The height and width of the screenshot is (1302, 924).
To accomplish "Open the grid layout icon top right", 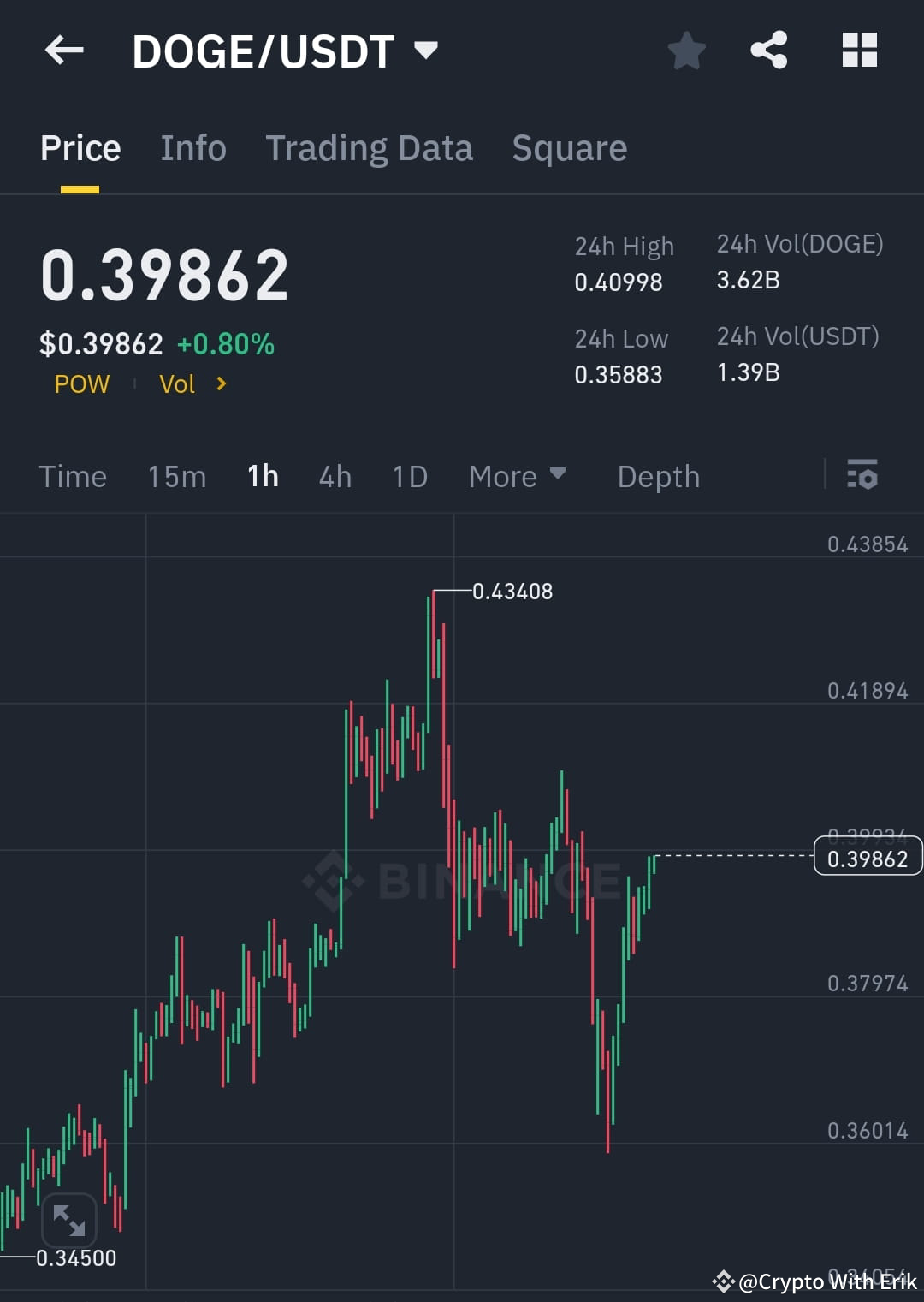I will pyautogui.click(x=859, y=50).
